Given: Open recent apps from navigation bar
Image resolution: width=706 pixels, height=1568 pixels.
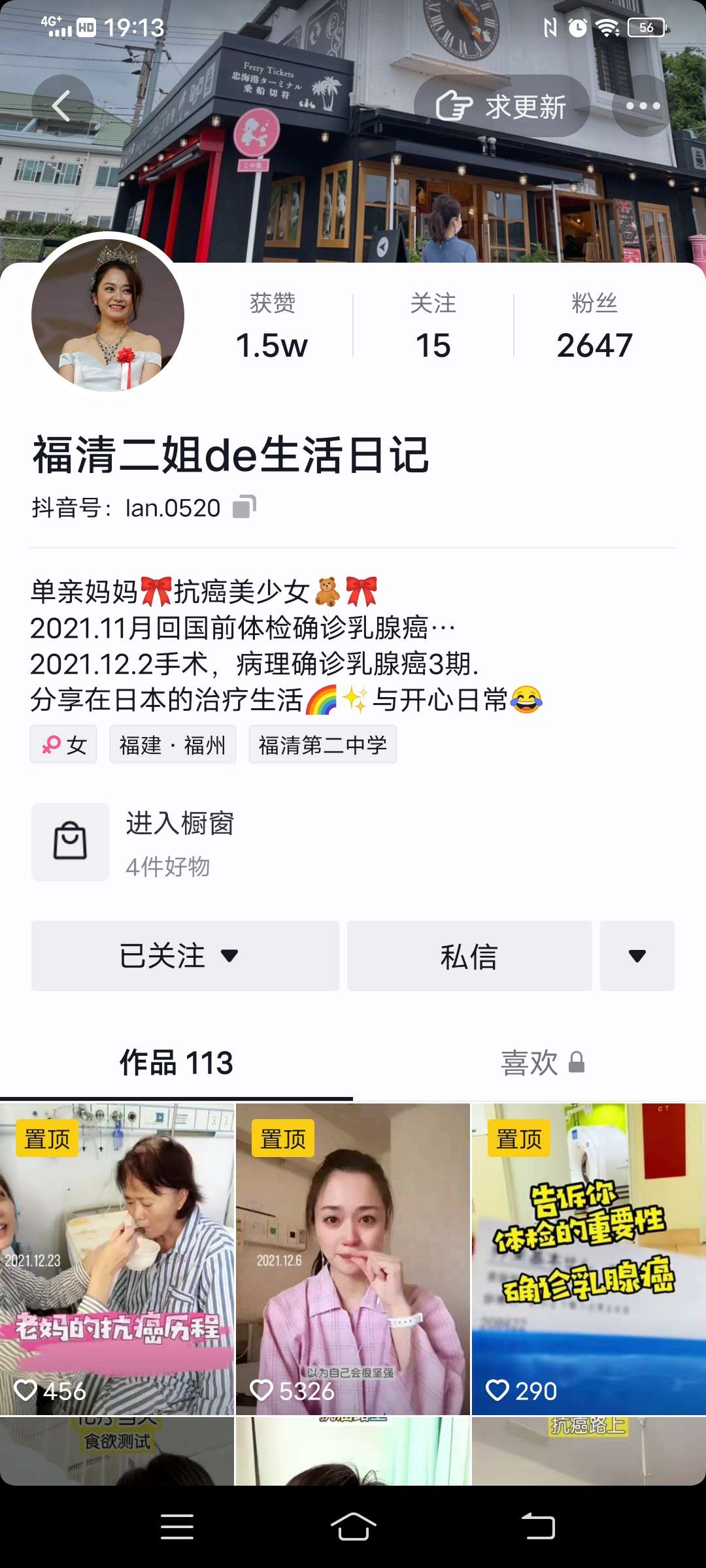Looking at the screenshot, I should 176,1527.
